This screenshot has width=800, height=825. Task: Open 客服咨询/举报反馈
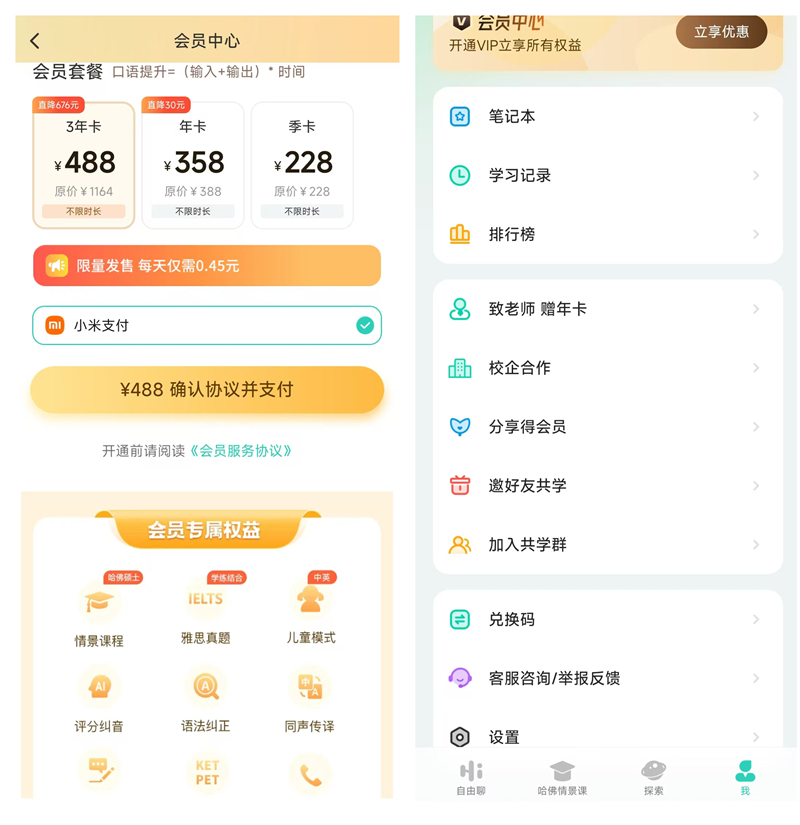(x=607, y=678)
